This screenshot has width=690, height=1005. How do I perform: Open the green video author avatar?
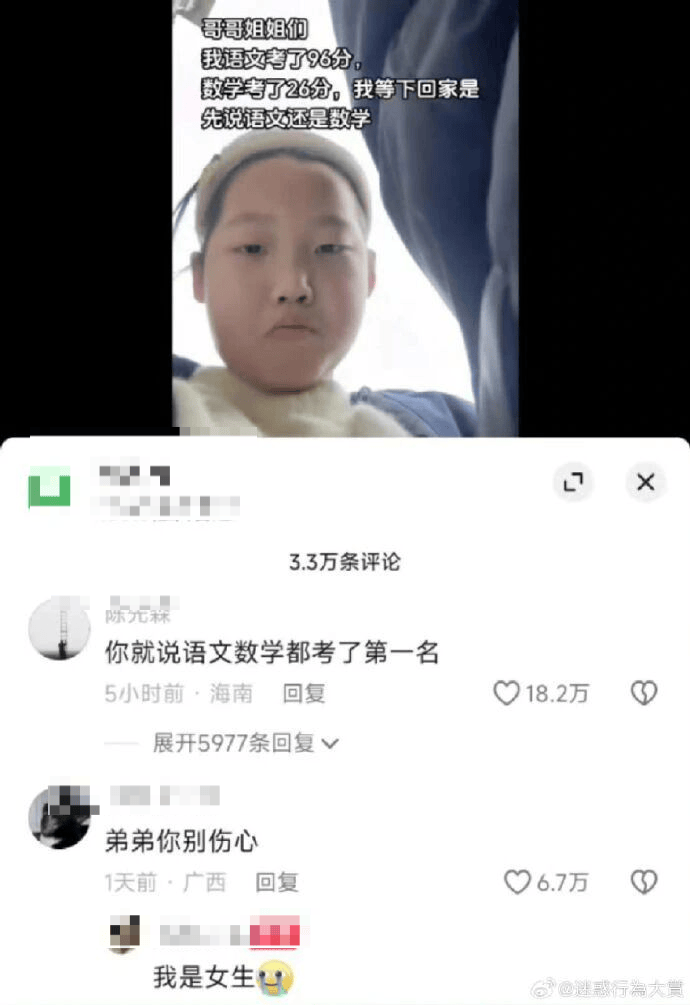[49, 488]
